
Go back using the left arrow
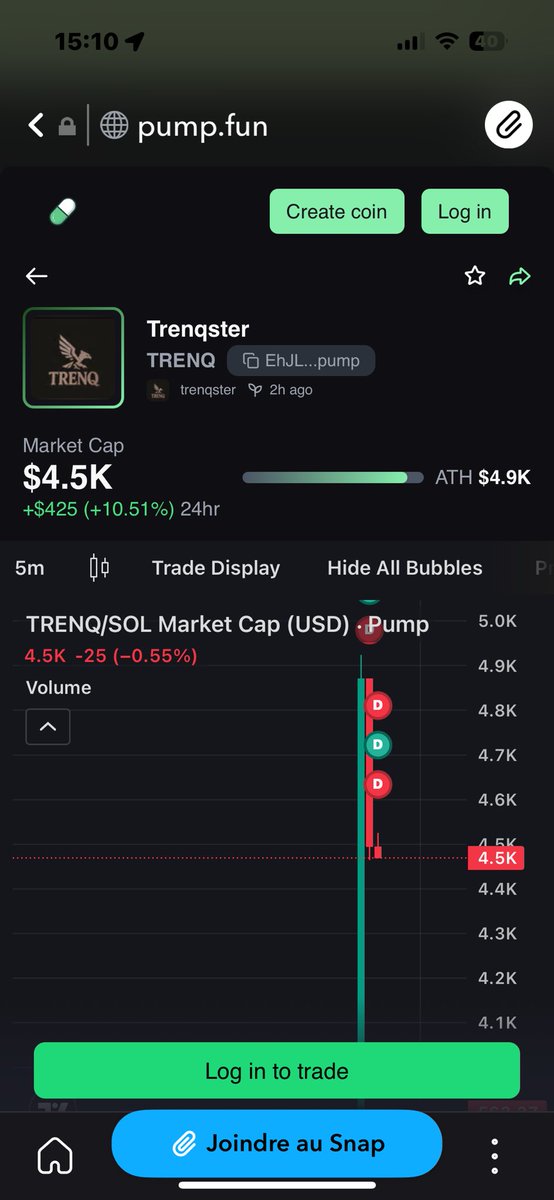click(x=37, y=277)
